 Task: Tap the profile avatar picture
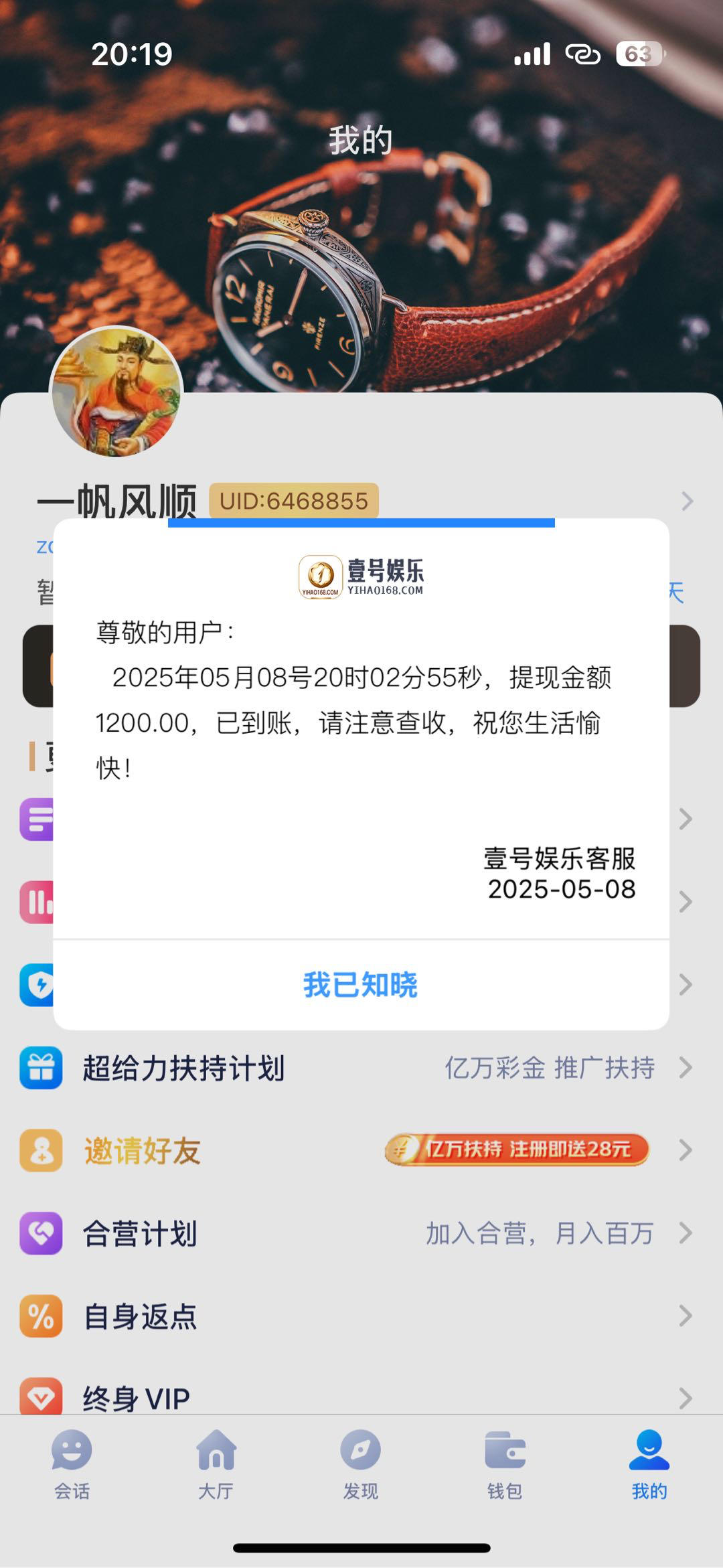tap(116, 392)
